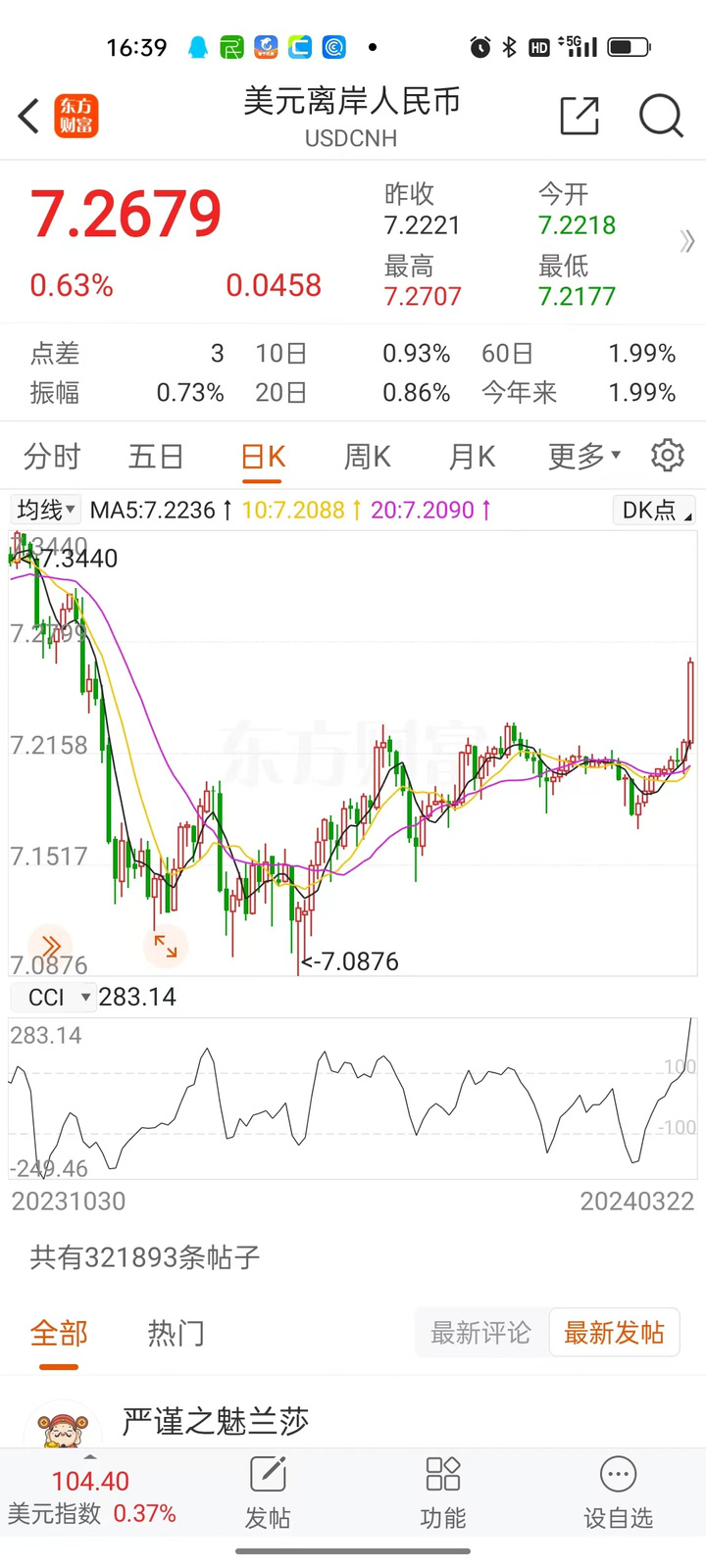This screenshot has width=706, height=1568.
Task: Expand the 更多 chart period dropdown
Action: pos(582,456)
